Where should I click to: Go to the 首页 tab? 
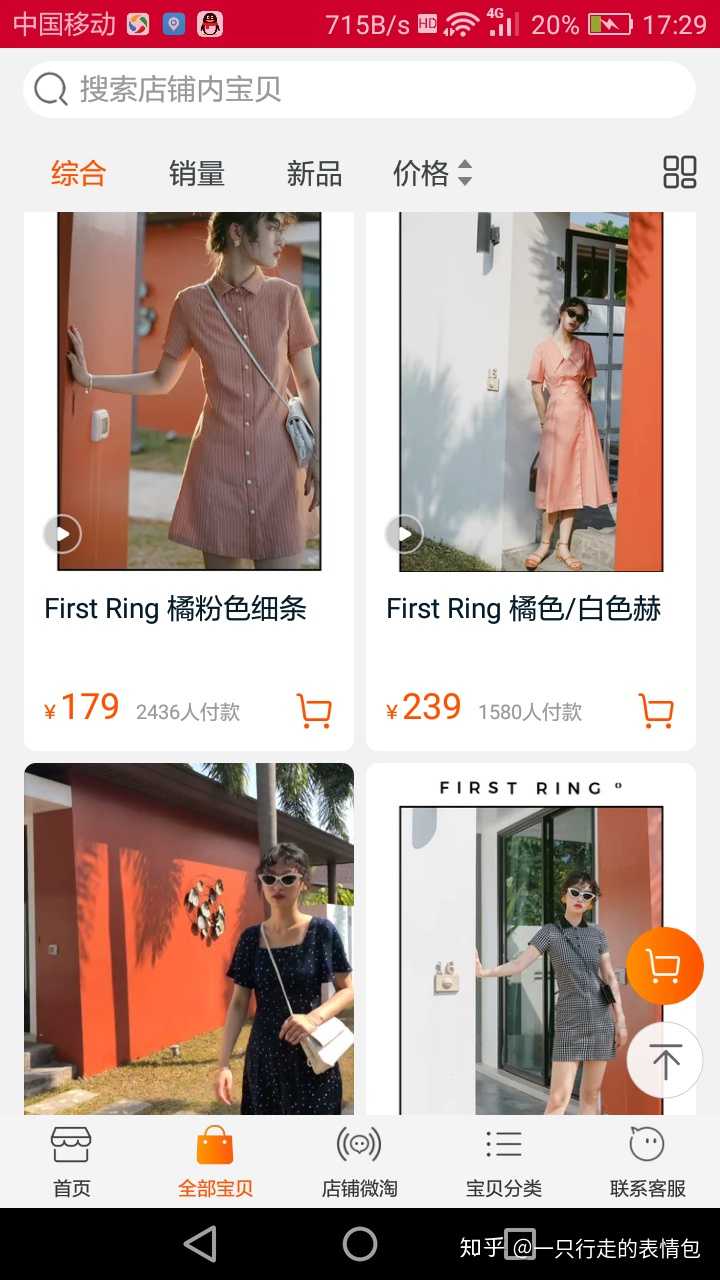tap(71, 1161)
